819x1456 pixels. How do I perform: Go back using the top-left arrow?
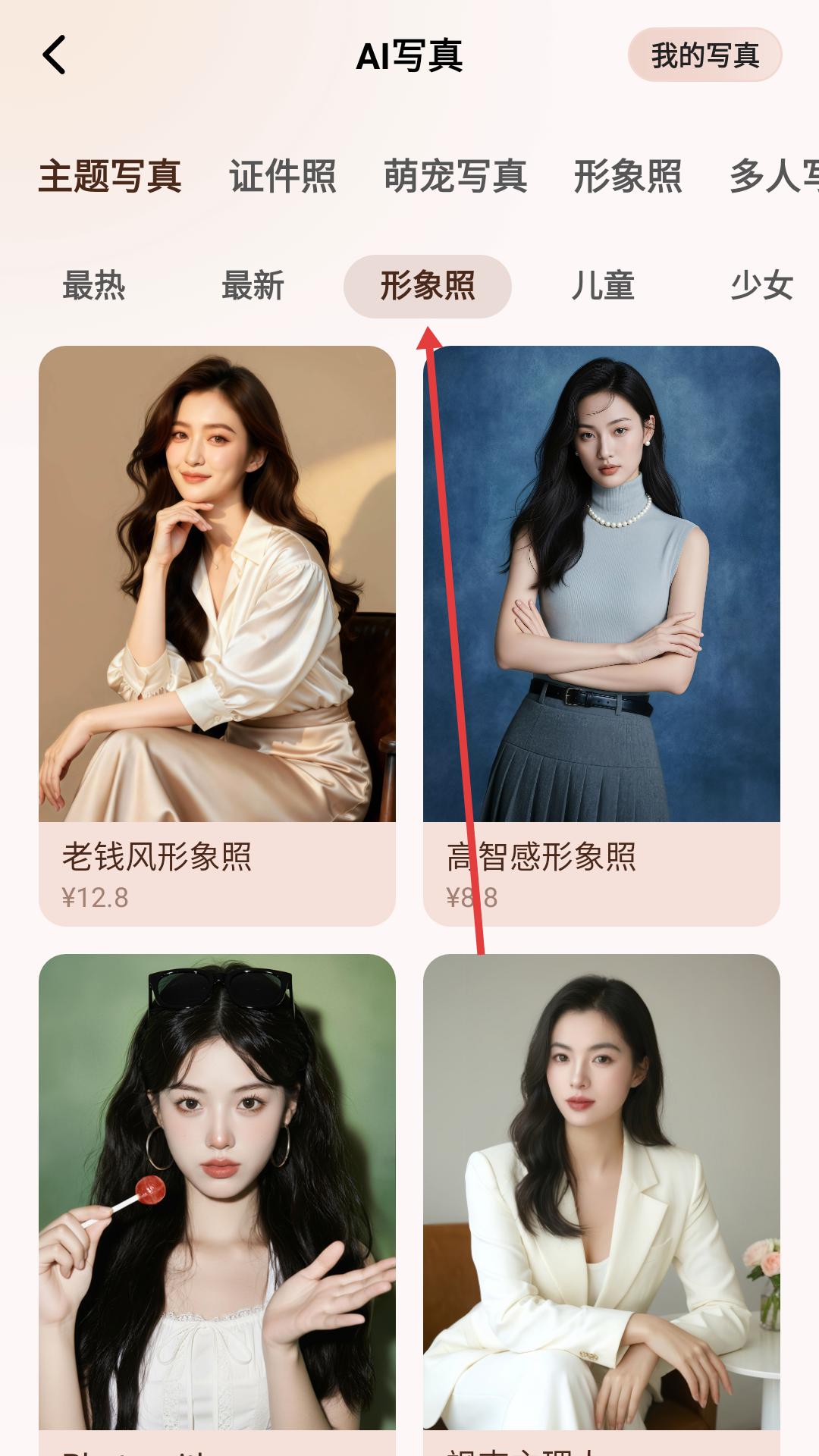pos(55,55)
